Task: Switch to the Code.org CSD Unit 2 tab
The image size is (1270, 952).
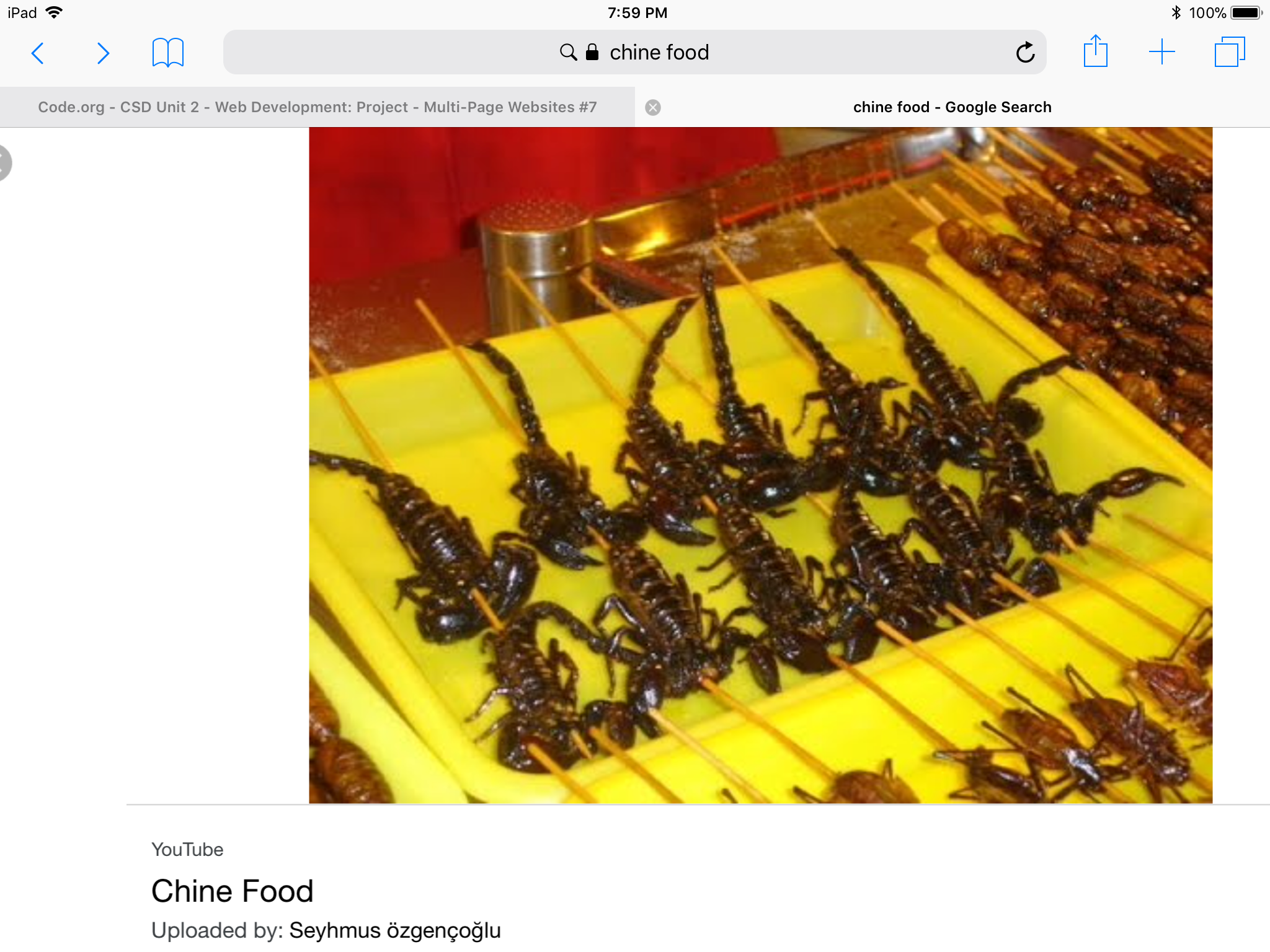Action: click(317, 107)
